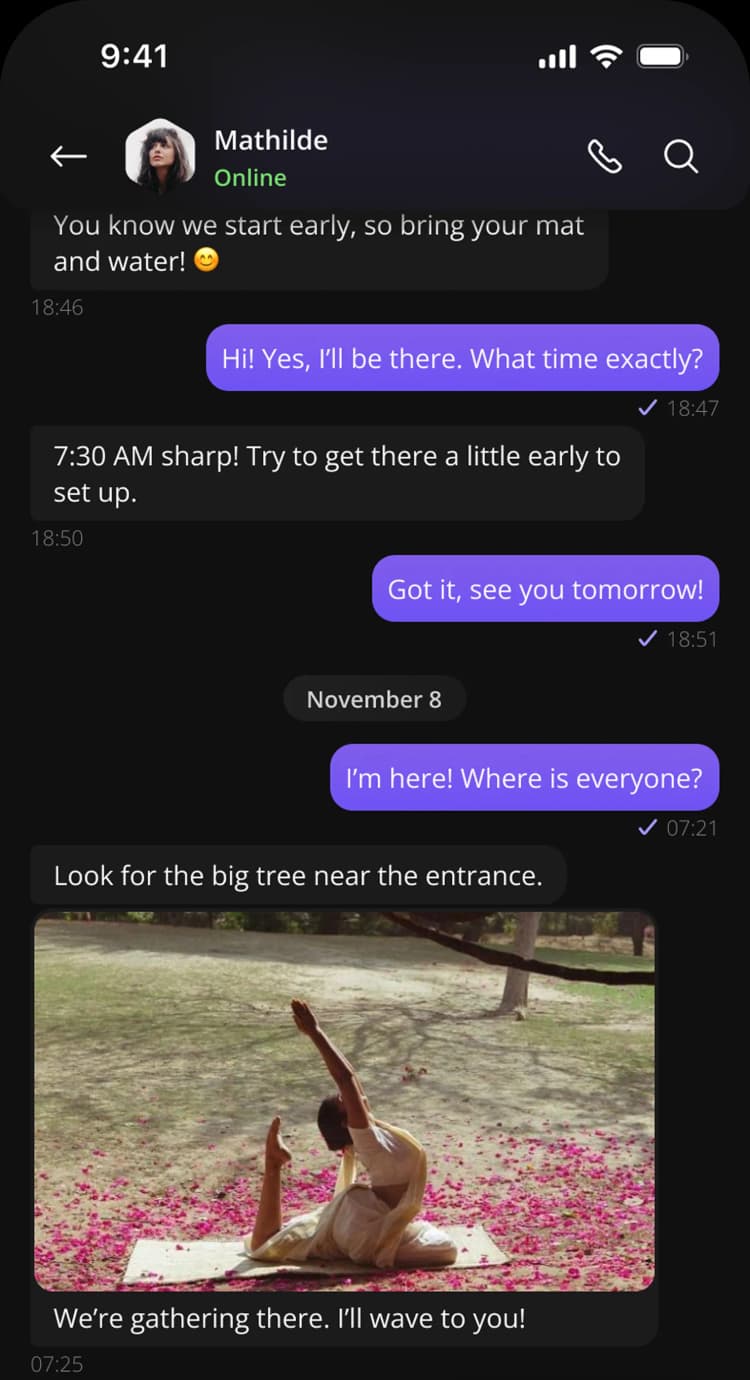Image resolution: width=750 pixels, height=1380 pixels.
Task: Tap the back arrow to leave chat
Action: (68, 156)
